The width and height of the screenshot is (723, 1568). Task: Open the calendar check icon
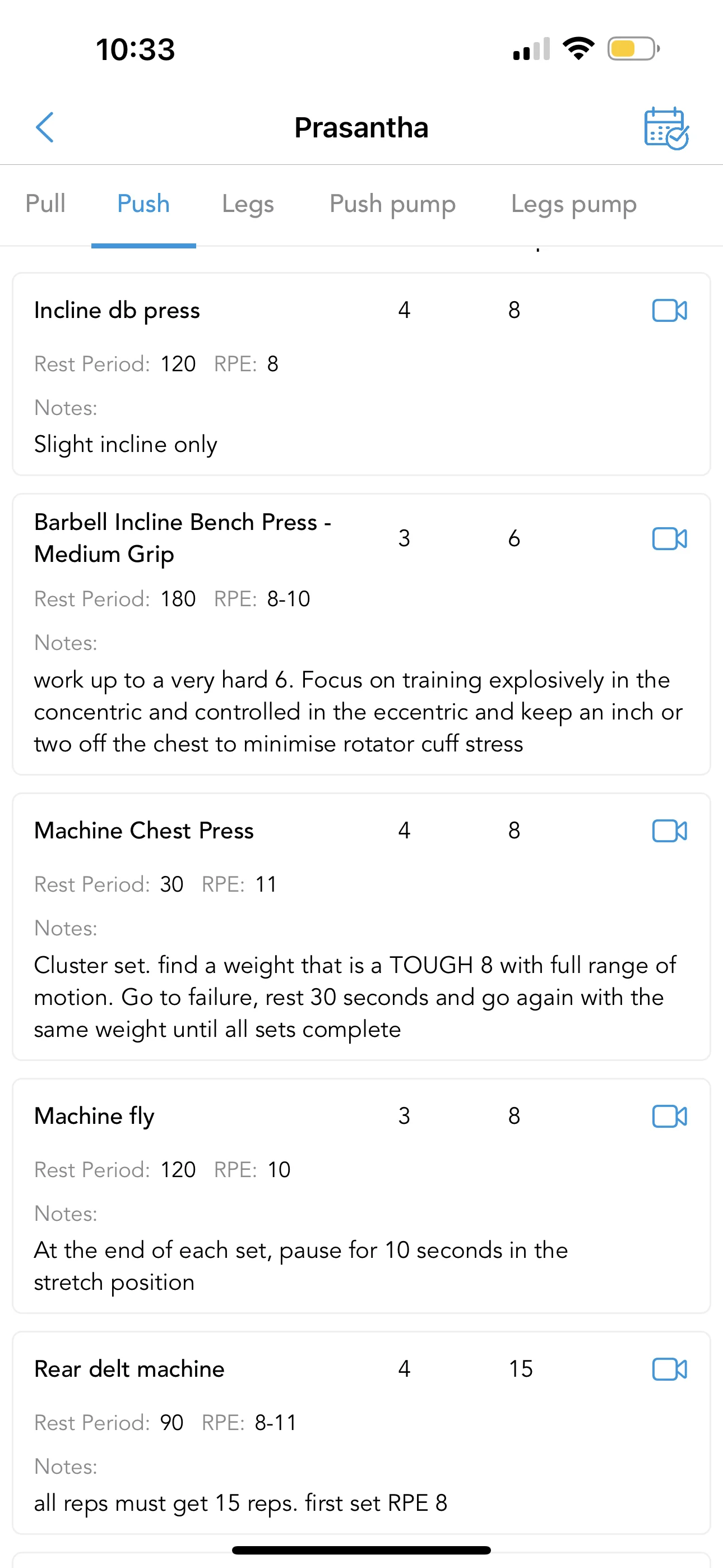coord(666,128)
